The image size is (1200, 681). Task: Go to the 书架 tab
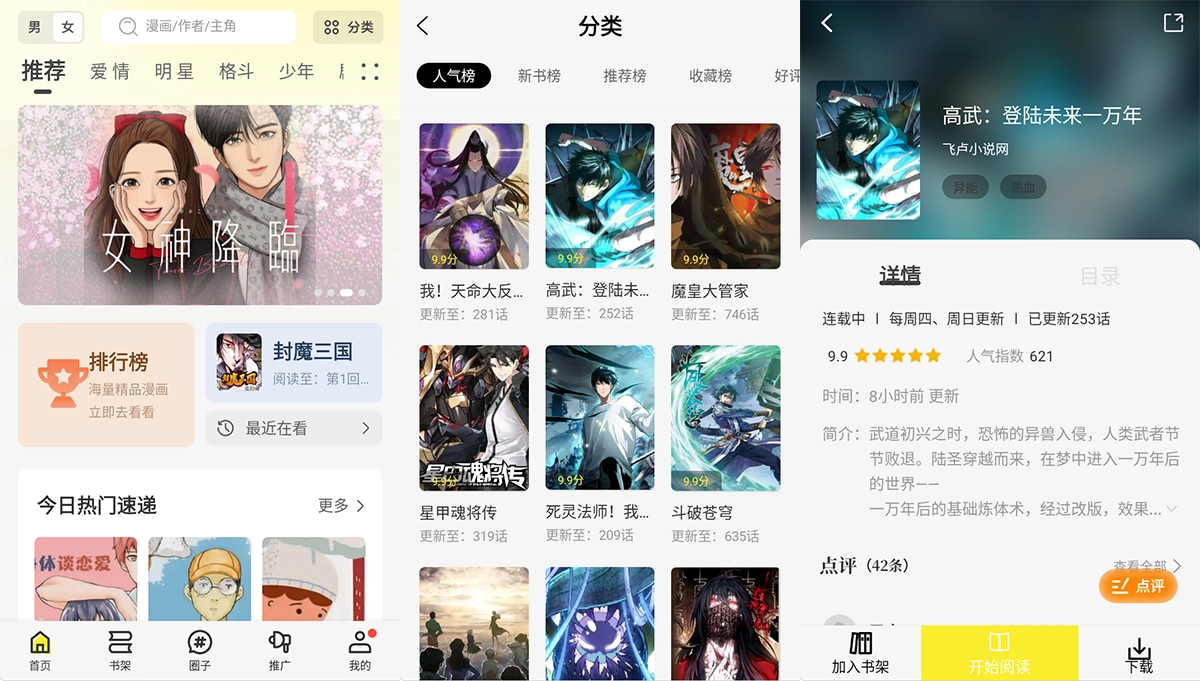coord(120,650)
